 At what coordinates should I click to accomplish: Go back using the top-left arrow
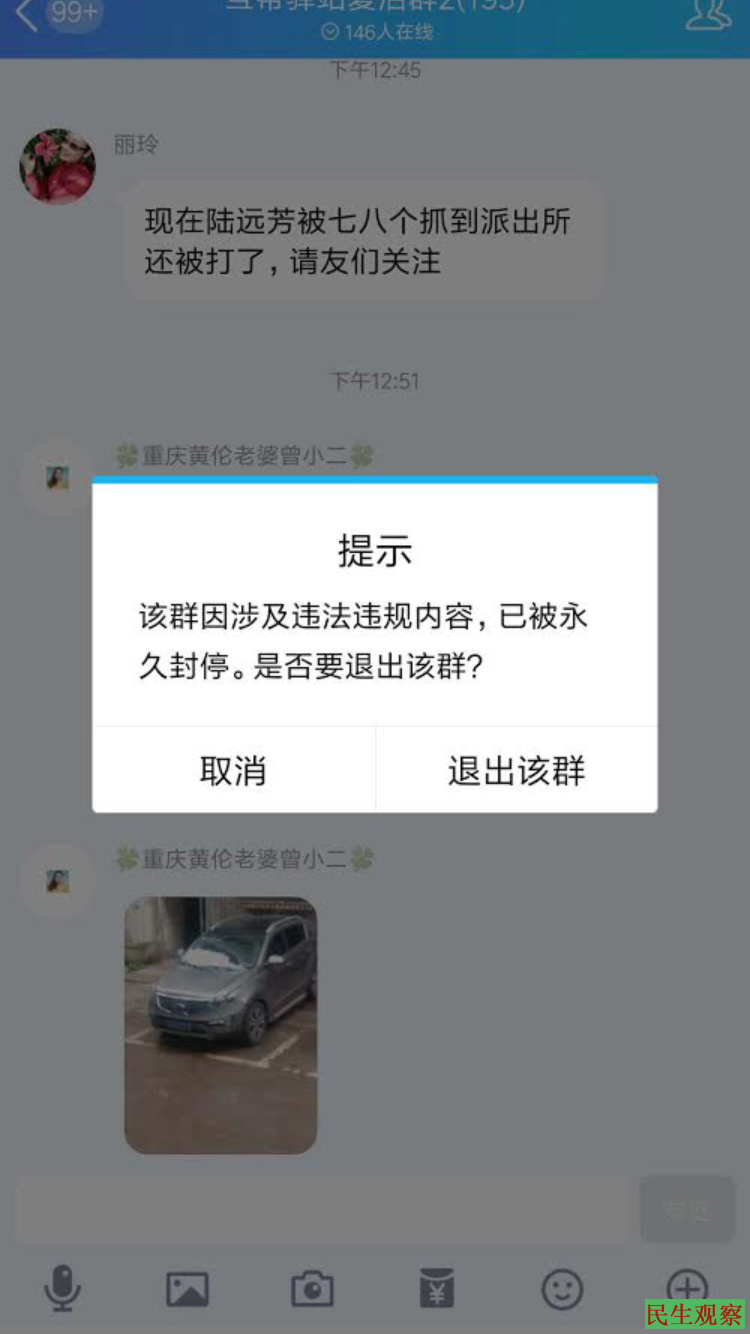click(28, 15)
